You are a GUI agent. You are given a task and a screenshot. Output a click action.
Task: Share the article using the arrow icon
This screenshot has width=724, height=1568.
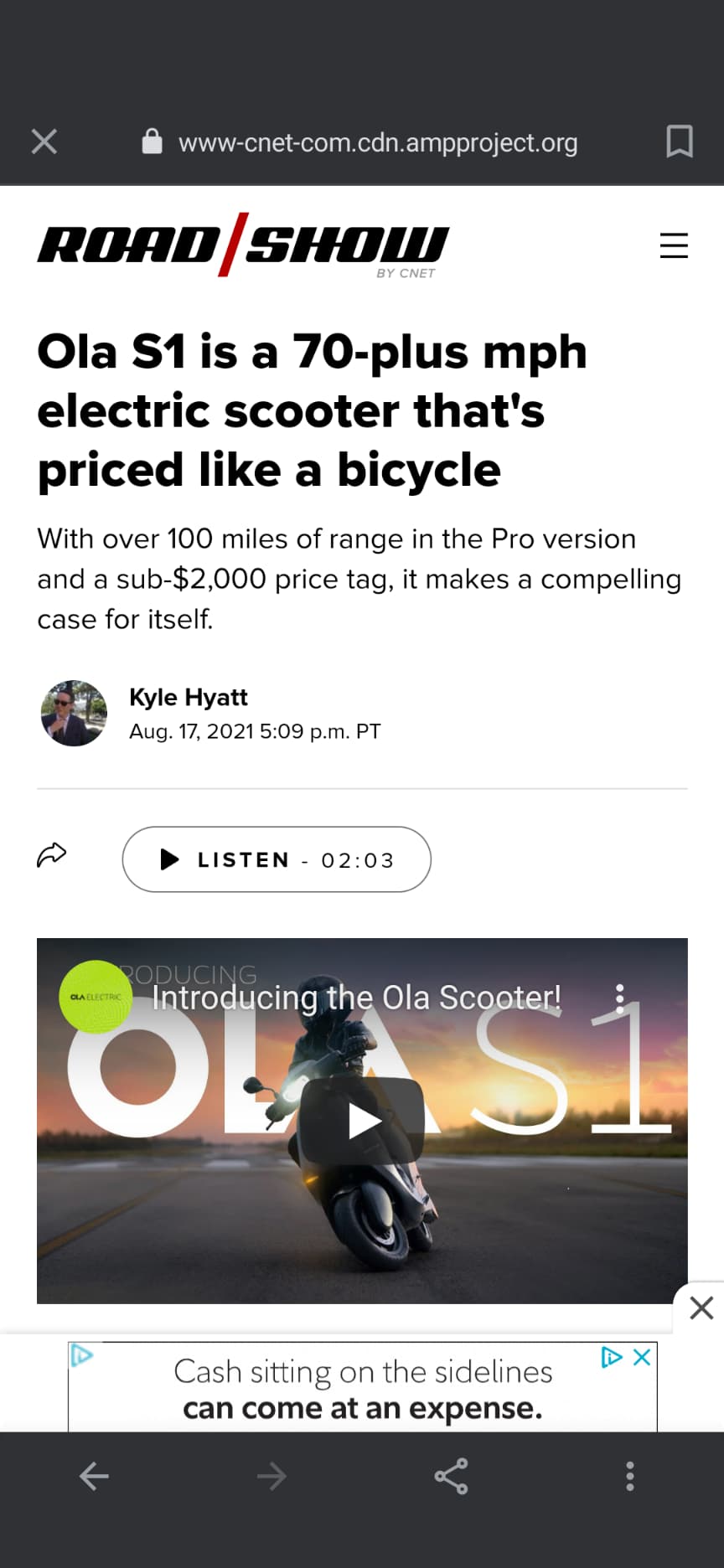coord(52,855)
